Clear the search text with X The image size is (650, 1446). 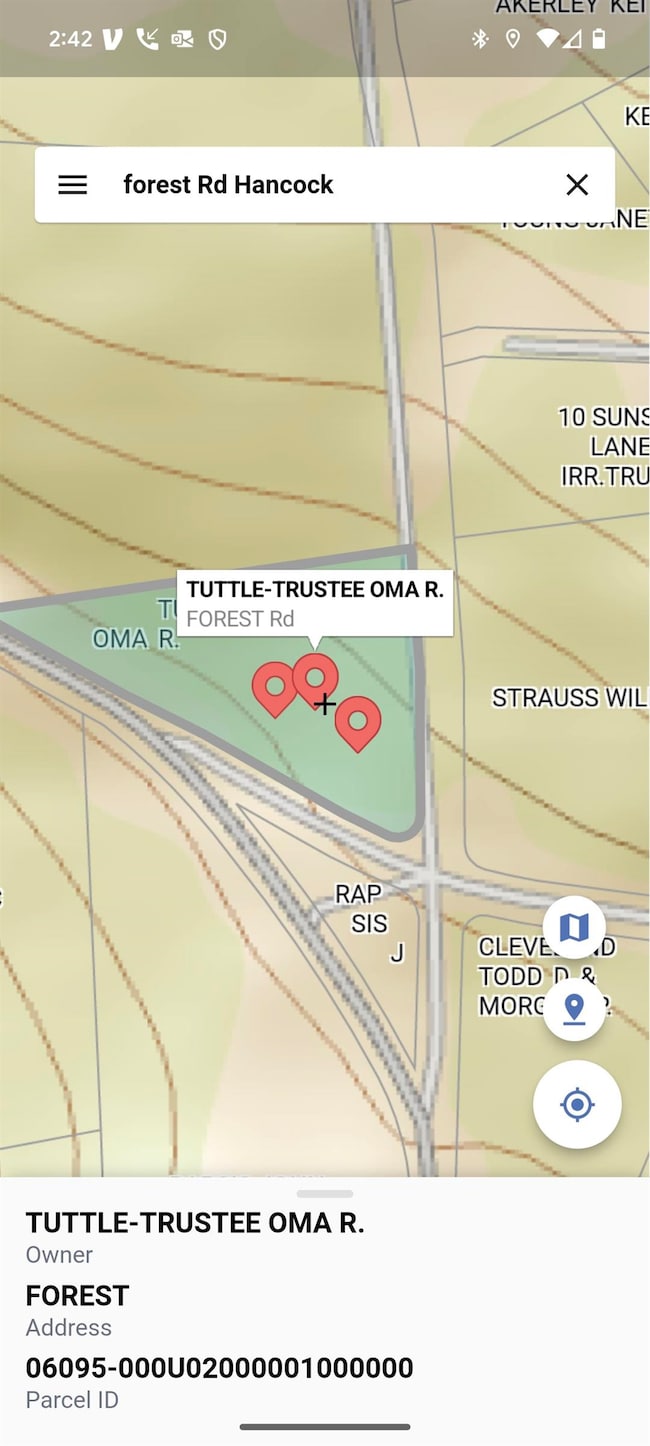coord(577,185)
